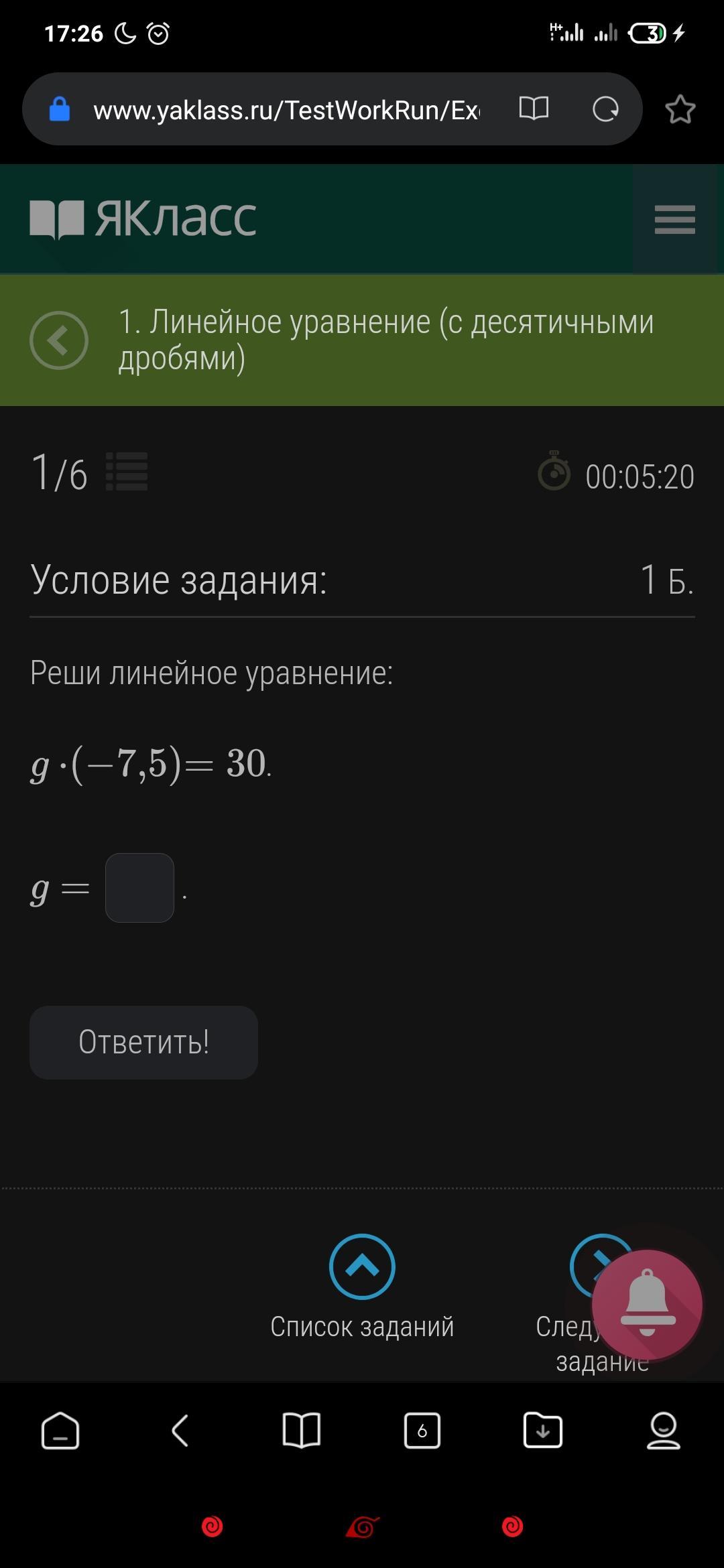The height and width of the screenshot is (1568, 724).
Task: Open the tab switcher showing 6 tabs
Action: (x=422, y=1431)
